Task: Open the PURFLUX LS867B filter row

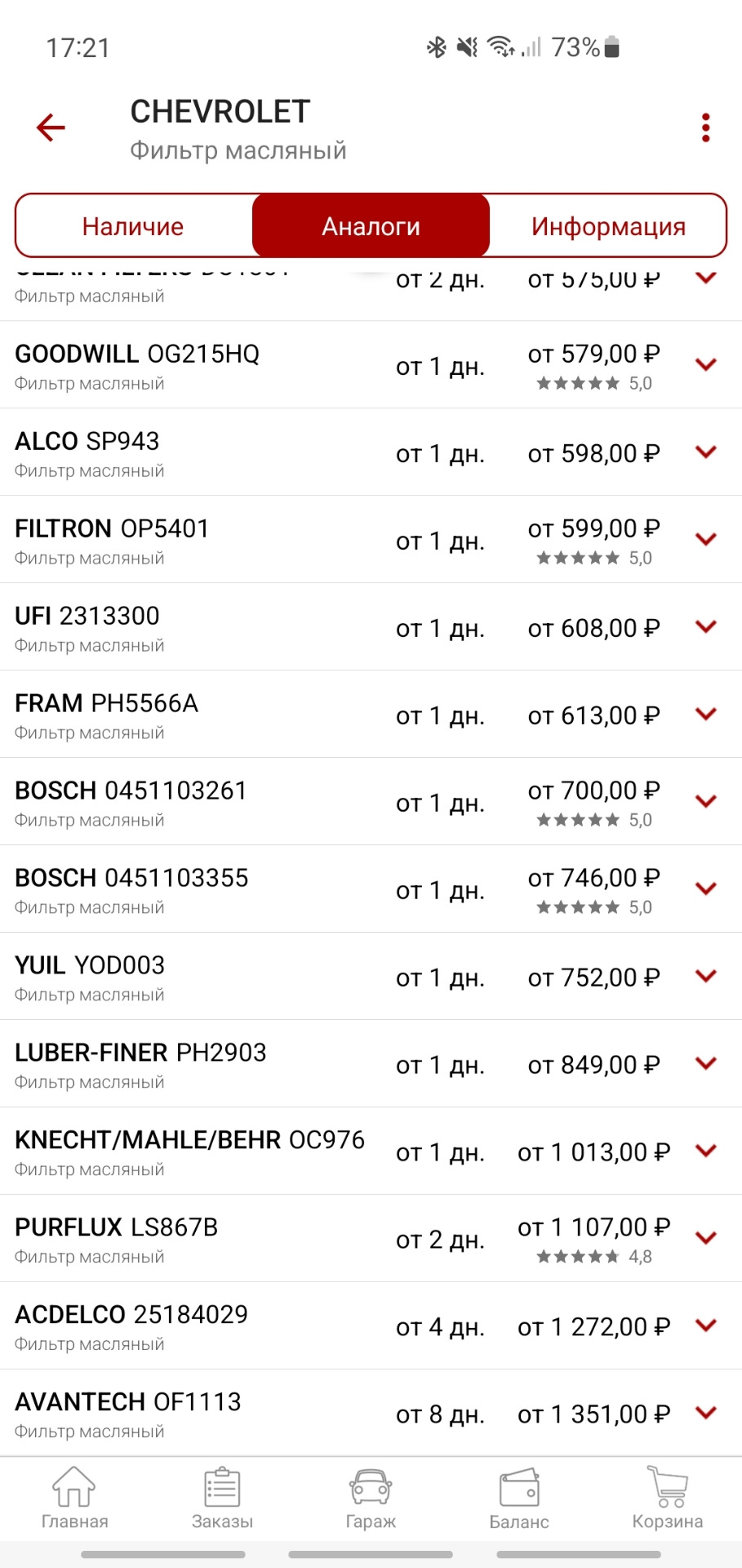Action: point(188,1239)
